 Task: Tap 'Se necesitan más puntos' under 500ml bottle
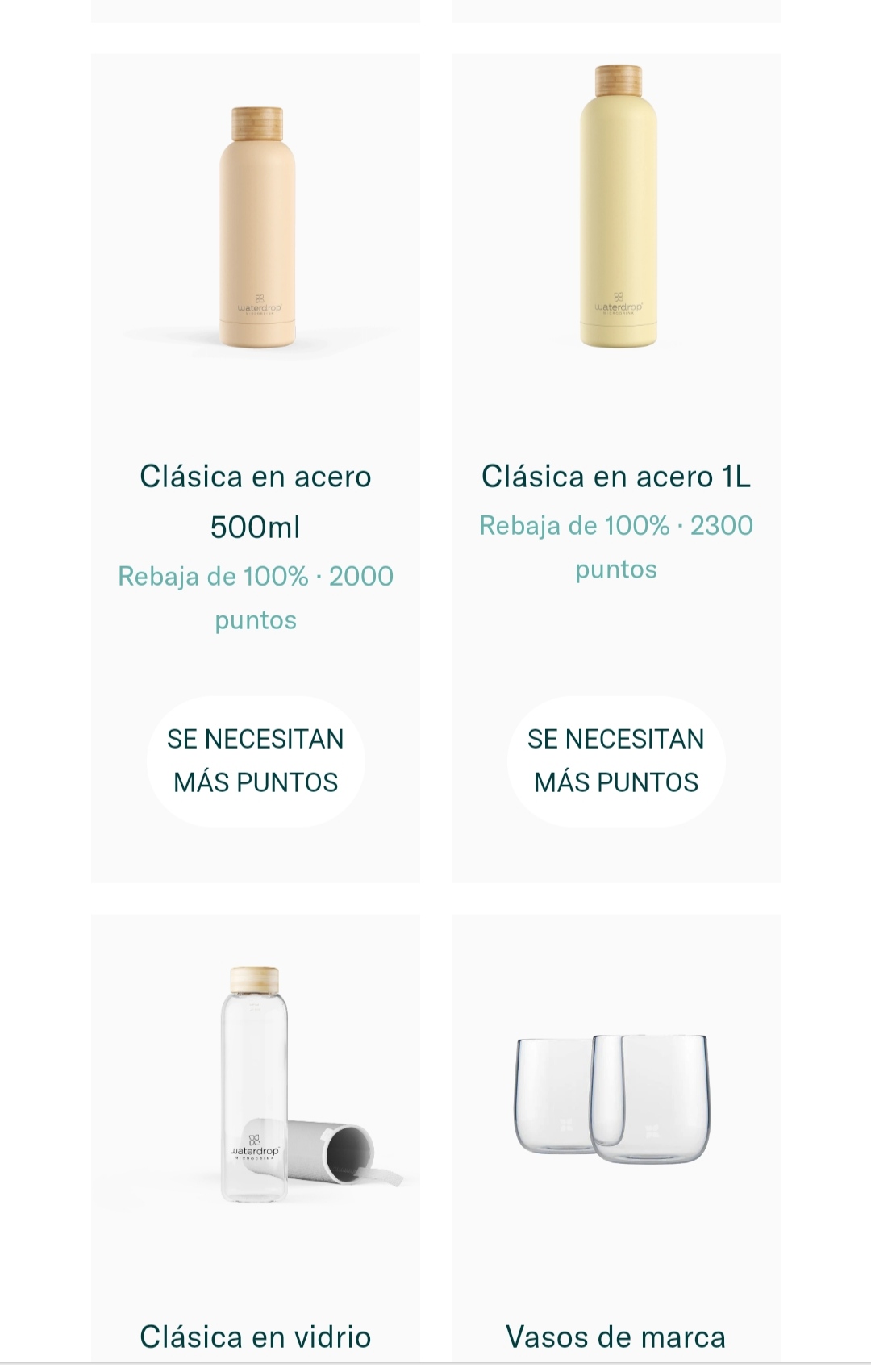coord(256,761)
